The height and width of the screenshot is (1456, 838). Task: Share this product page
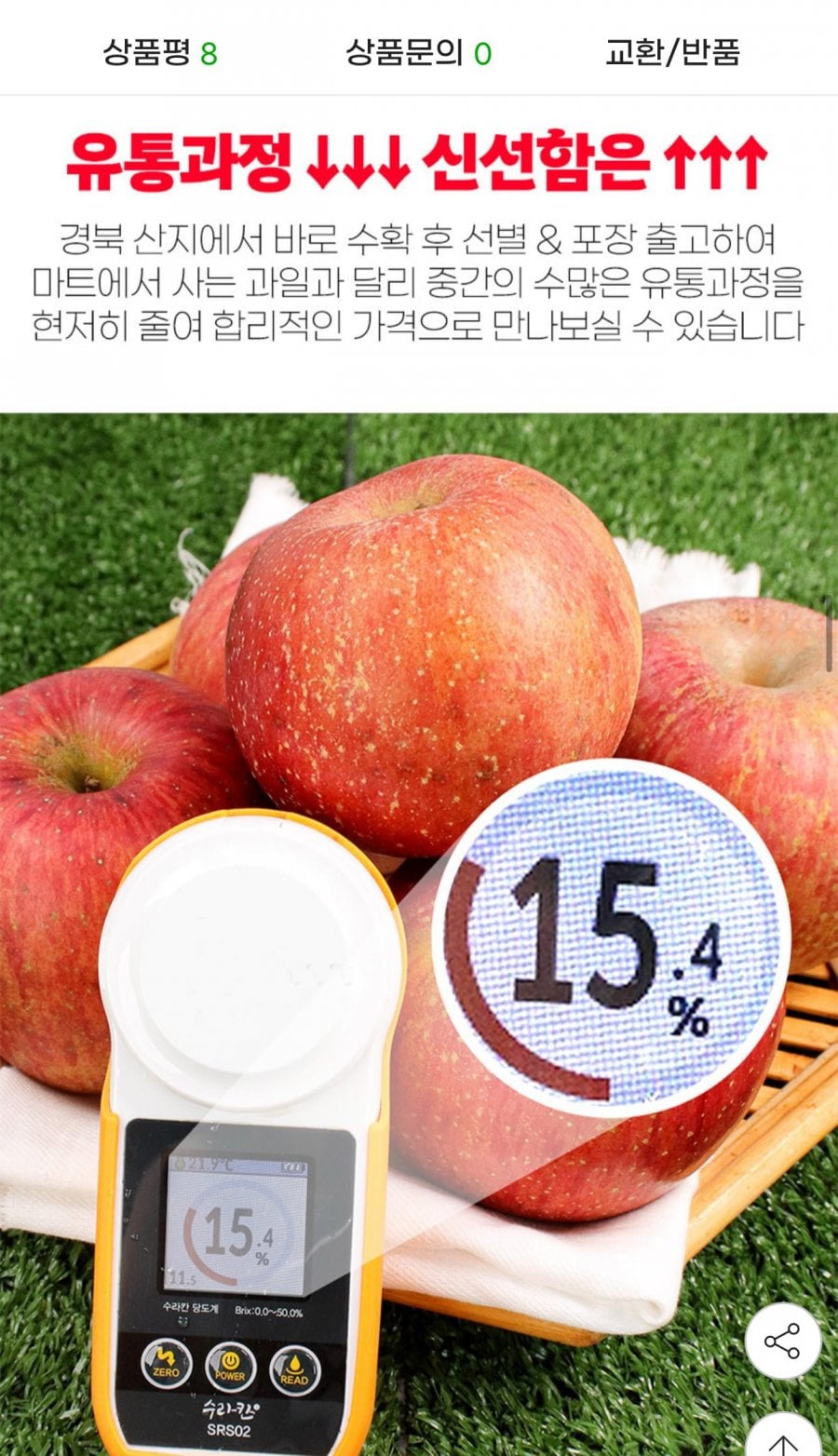coord(783,1341)
